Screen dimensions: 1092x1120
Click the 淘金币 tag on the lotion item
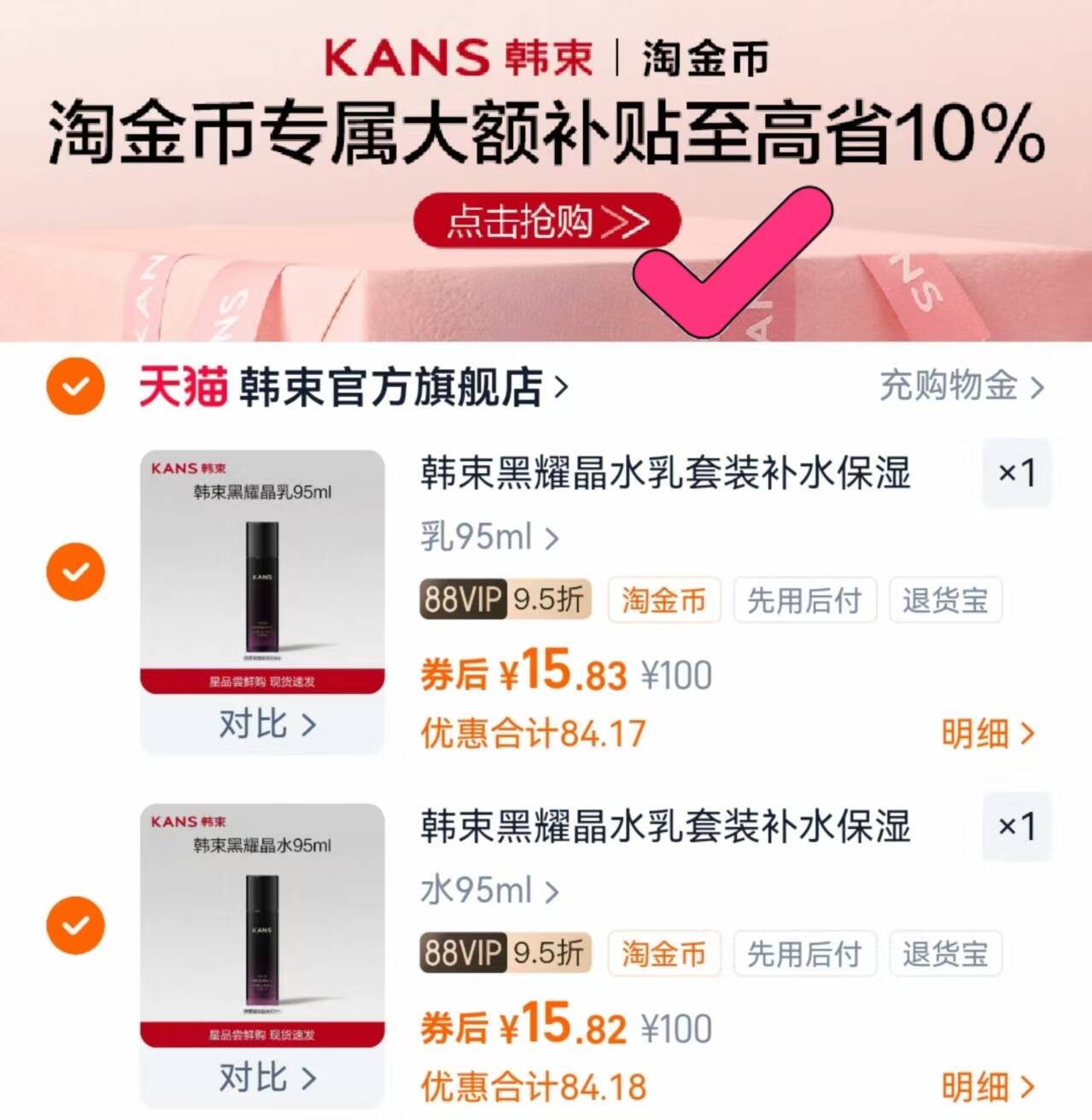[x=664, y=600]
